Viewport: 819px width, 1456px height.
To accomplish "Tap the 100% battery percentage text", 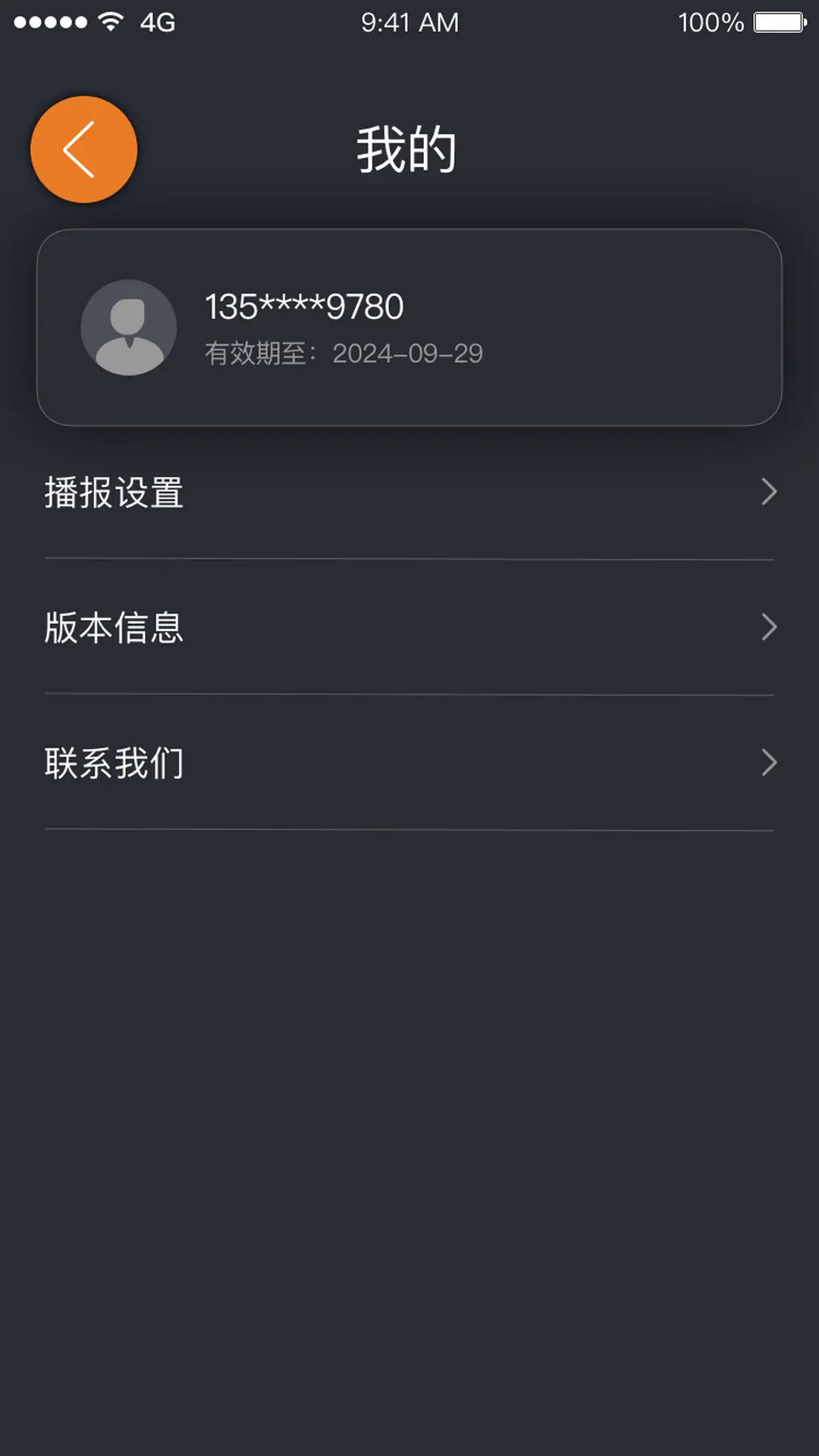I will tap(711, 22).
